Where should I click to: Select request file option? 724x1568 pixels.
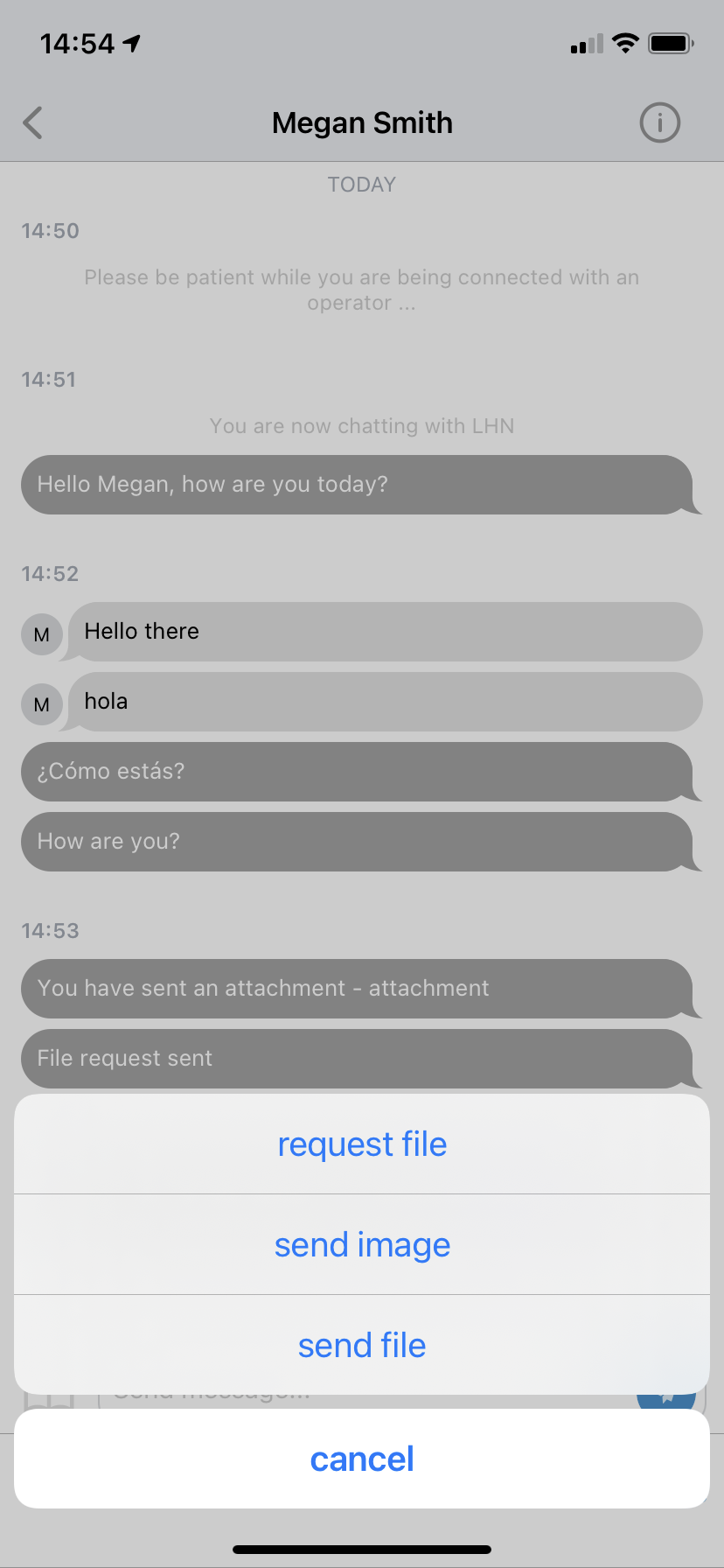(362, 1144)
